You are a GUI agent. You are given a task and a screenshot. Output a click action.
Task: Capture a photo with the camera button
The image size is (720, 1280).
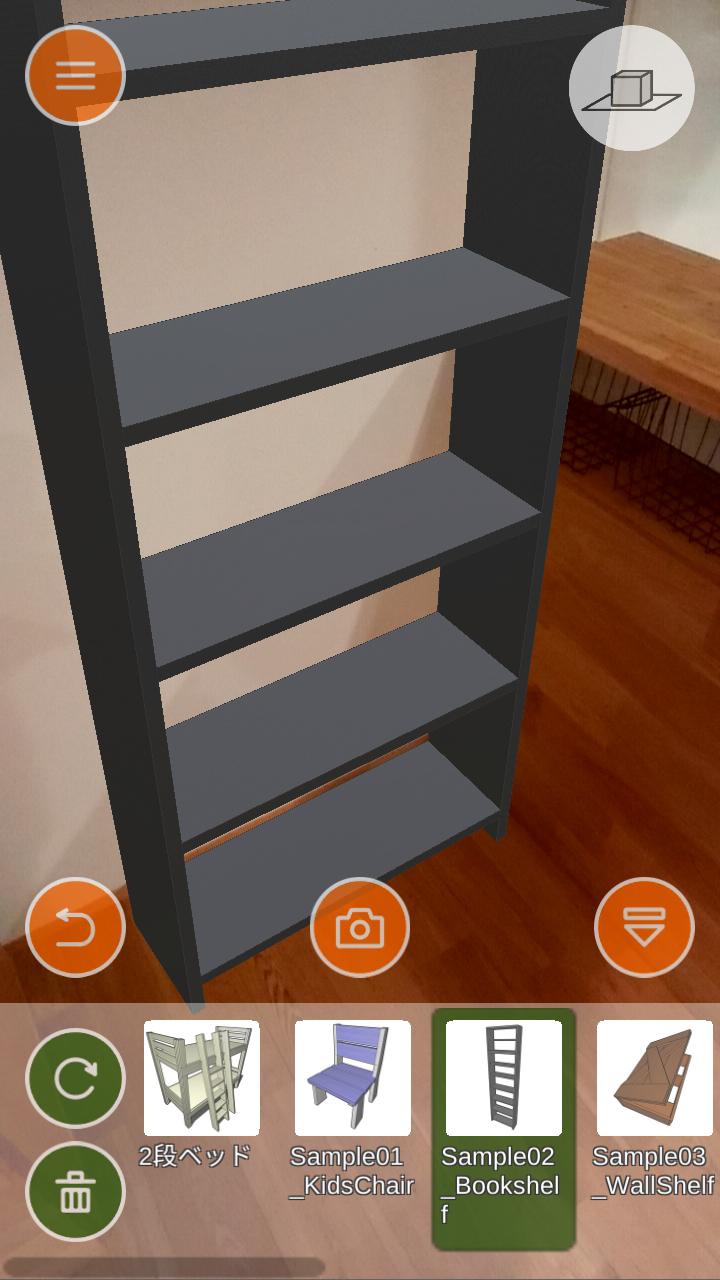[359, 928]
